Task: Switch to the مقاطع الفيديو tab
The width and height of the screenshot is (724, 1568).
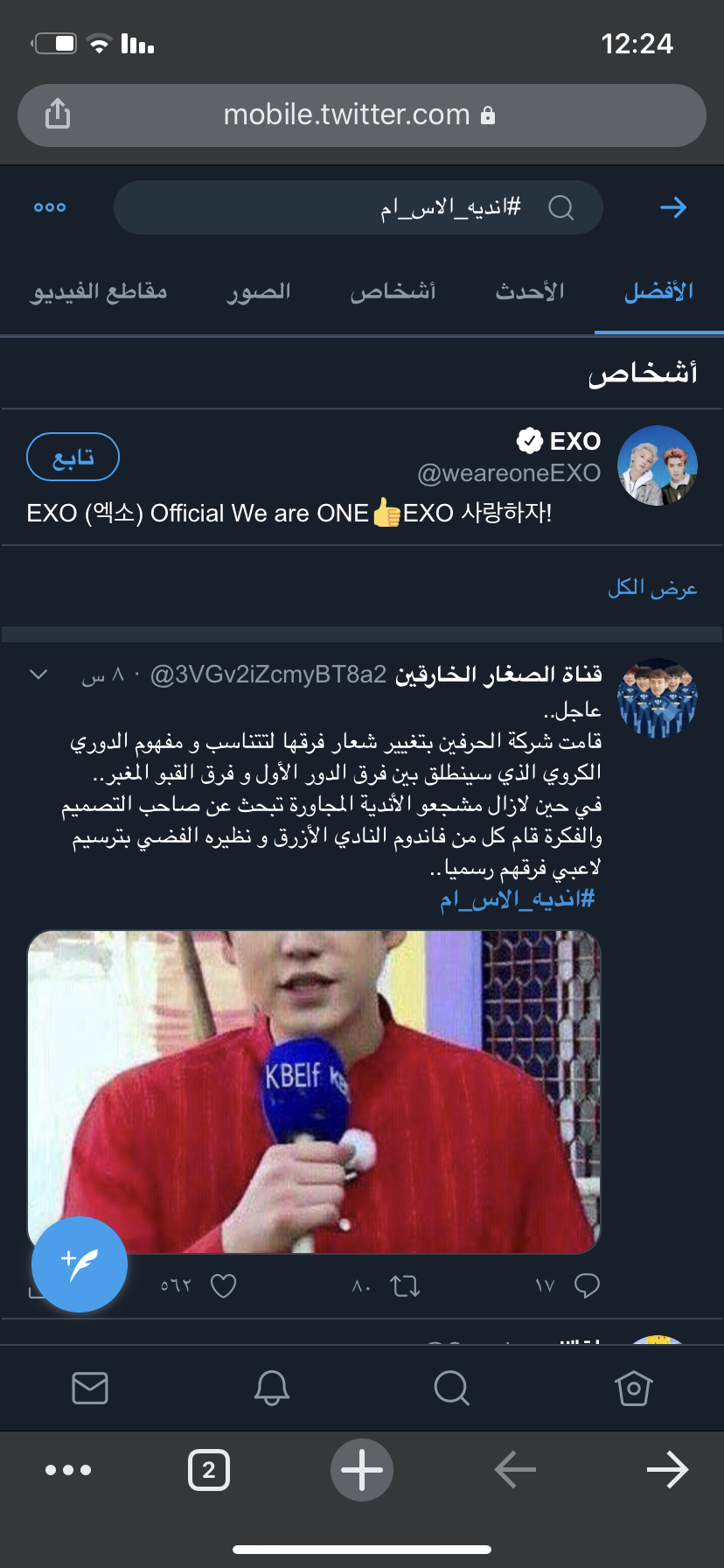Action: click(99, 291)
